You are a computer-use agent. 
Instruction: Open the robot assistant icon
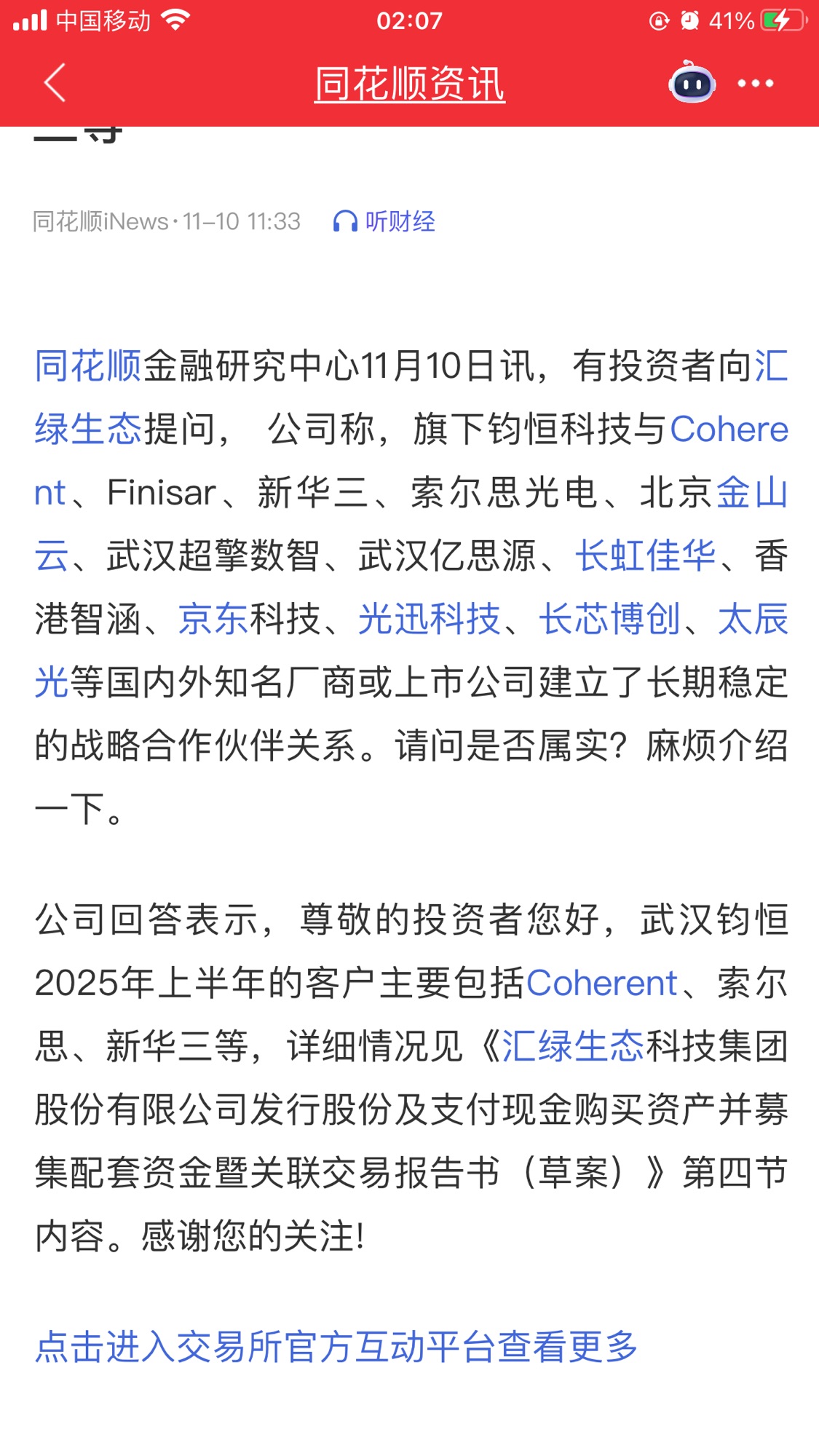click(x=692, y=83)
